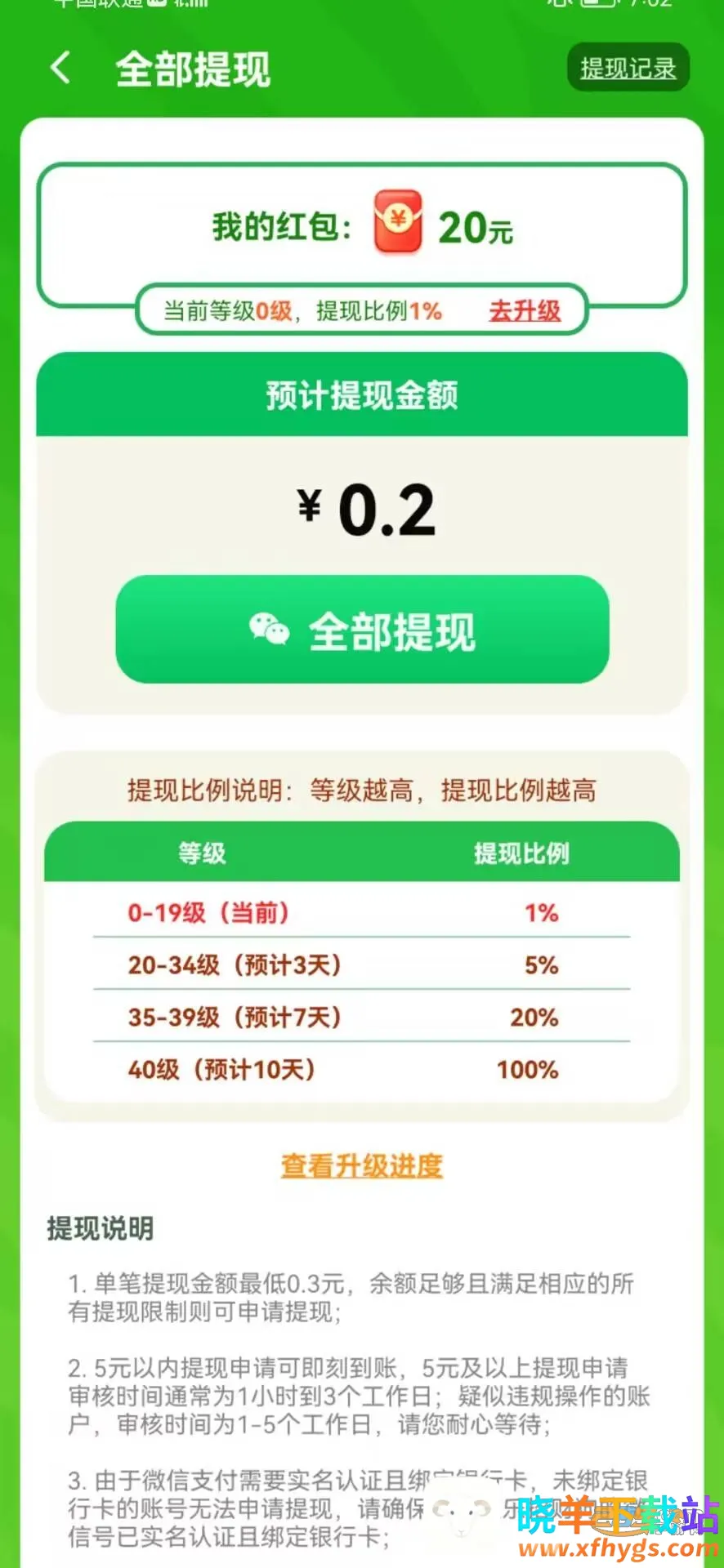Go back using the top-left arrow

coord(60,68)
